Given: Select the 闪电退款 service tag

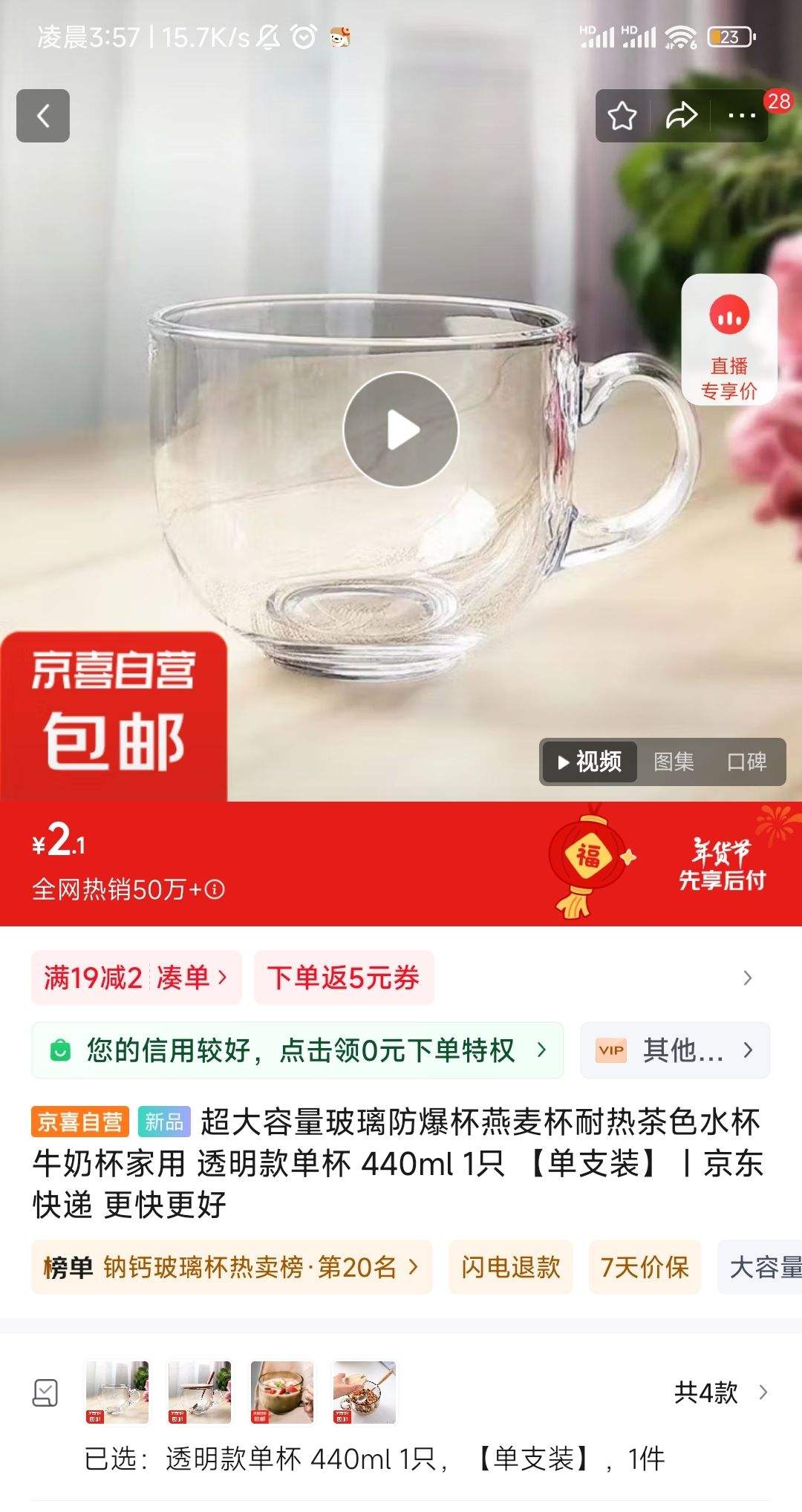Looking at the screenshot, I should point(511,1269).
